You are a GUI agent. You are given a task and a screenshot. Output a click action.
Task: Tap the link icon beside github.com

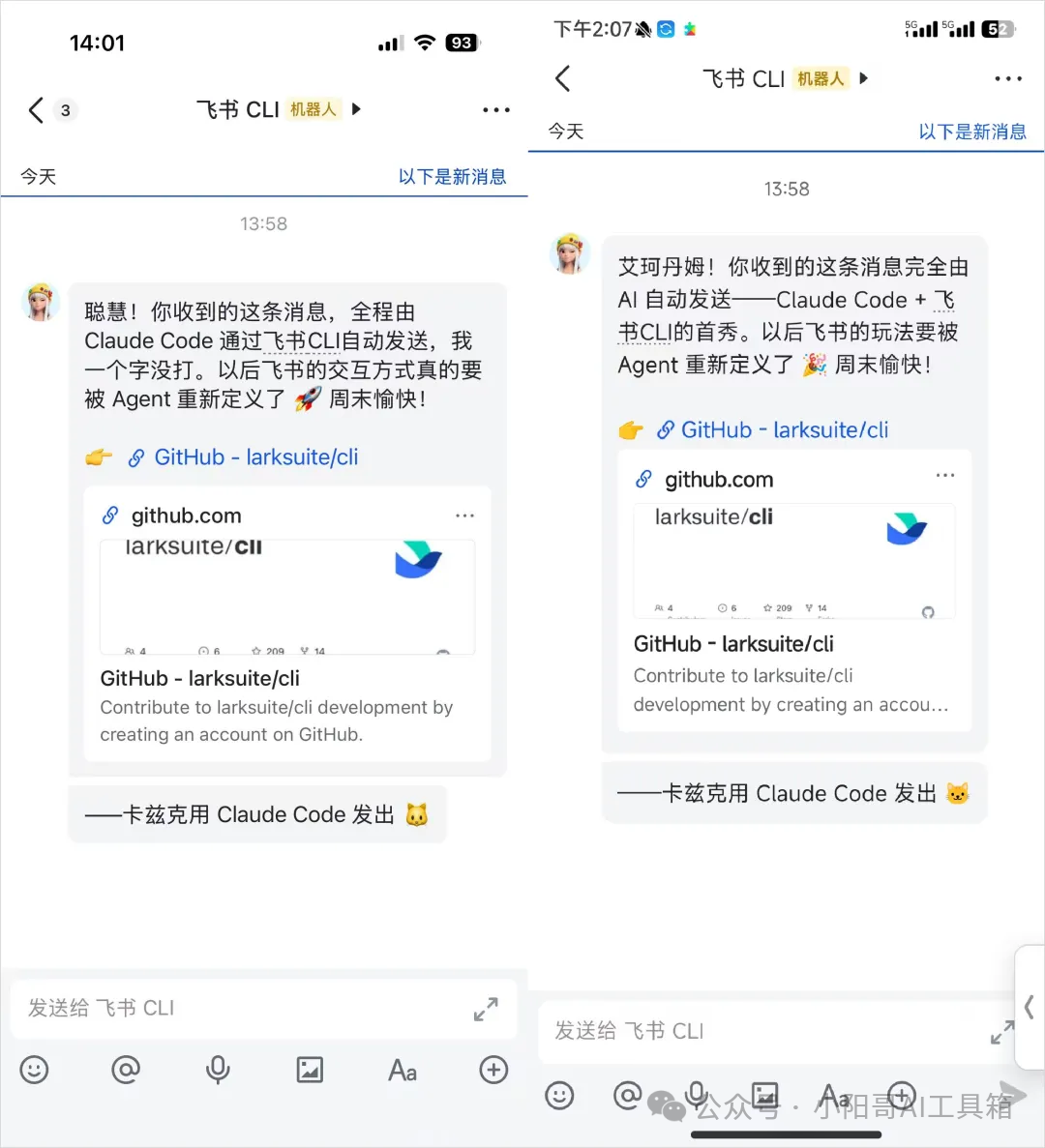tap(109, 515)
